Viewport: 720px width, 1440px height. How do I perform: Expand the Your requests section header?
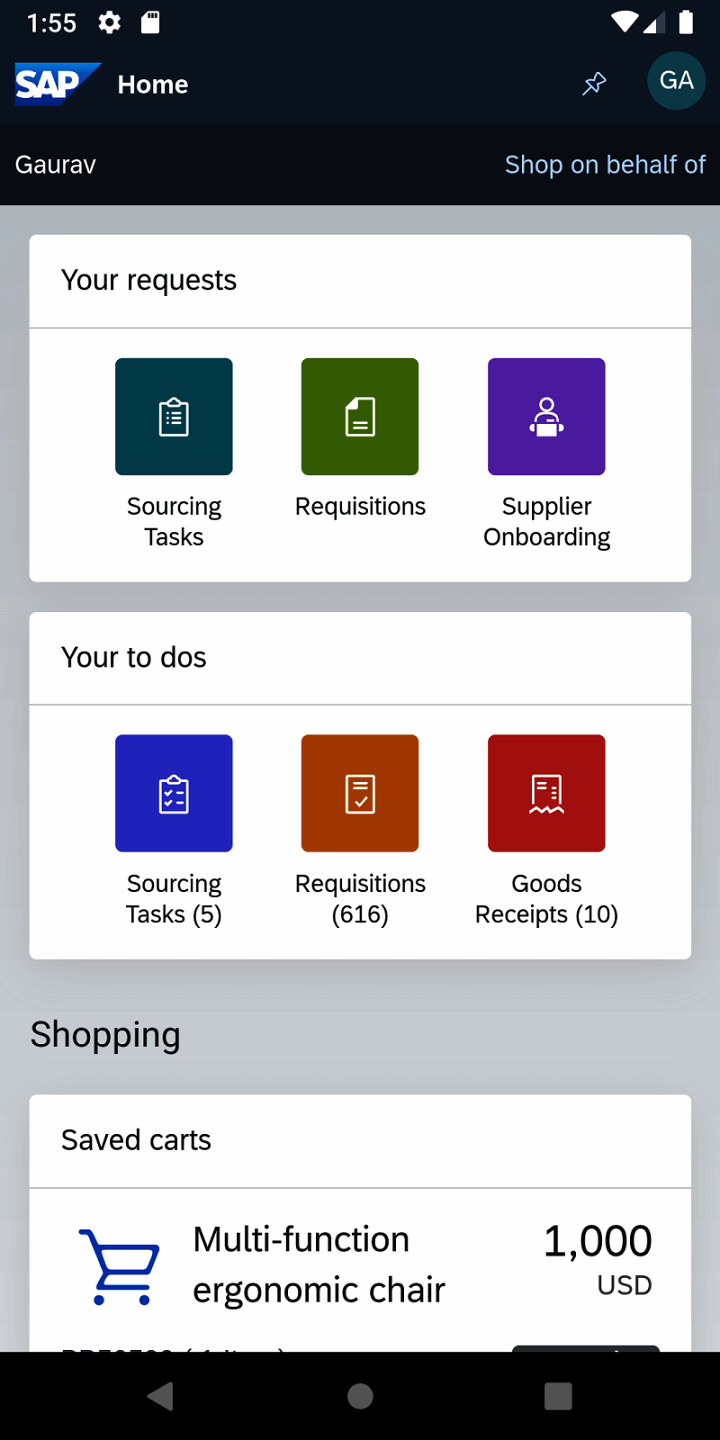[x=149, y=280]
